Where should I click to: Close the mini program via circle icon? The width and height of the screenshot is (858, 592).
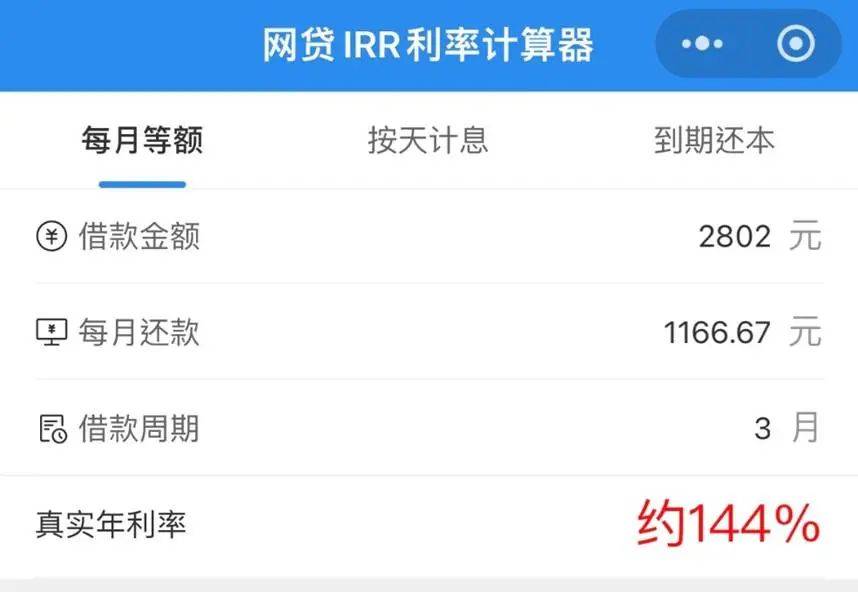click(x=796, y=44)
